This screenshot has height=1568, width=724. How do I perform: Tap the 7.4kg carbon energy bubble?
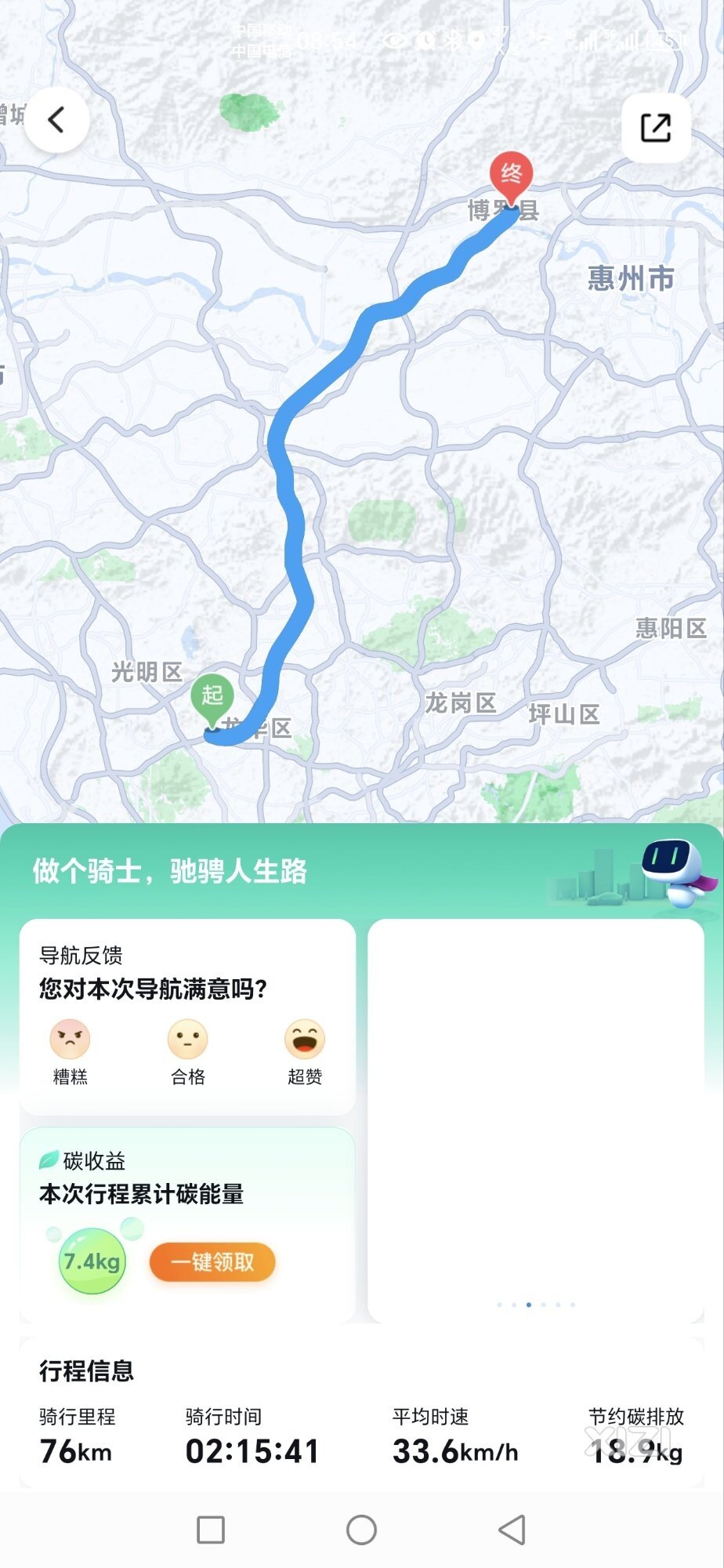92,1261
